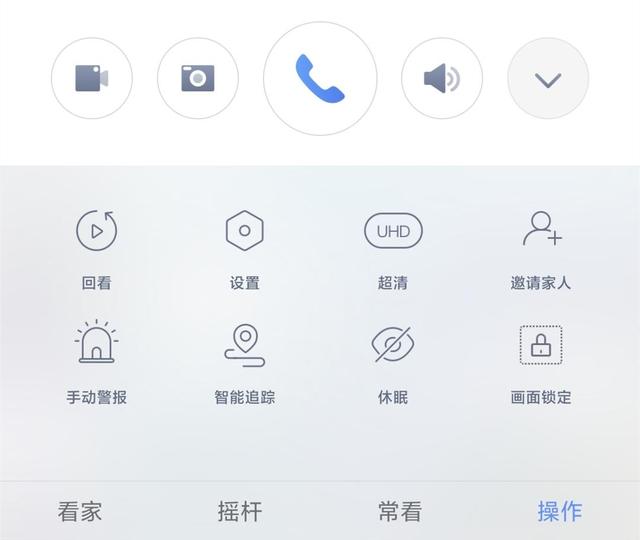Take a snapshot with the camera icon
The image size is (640, 540).
[198, 78]
